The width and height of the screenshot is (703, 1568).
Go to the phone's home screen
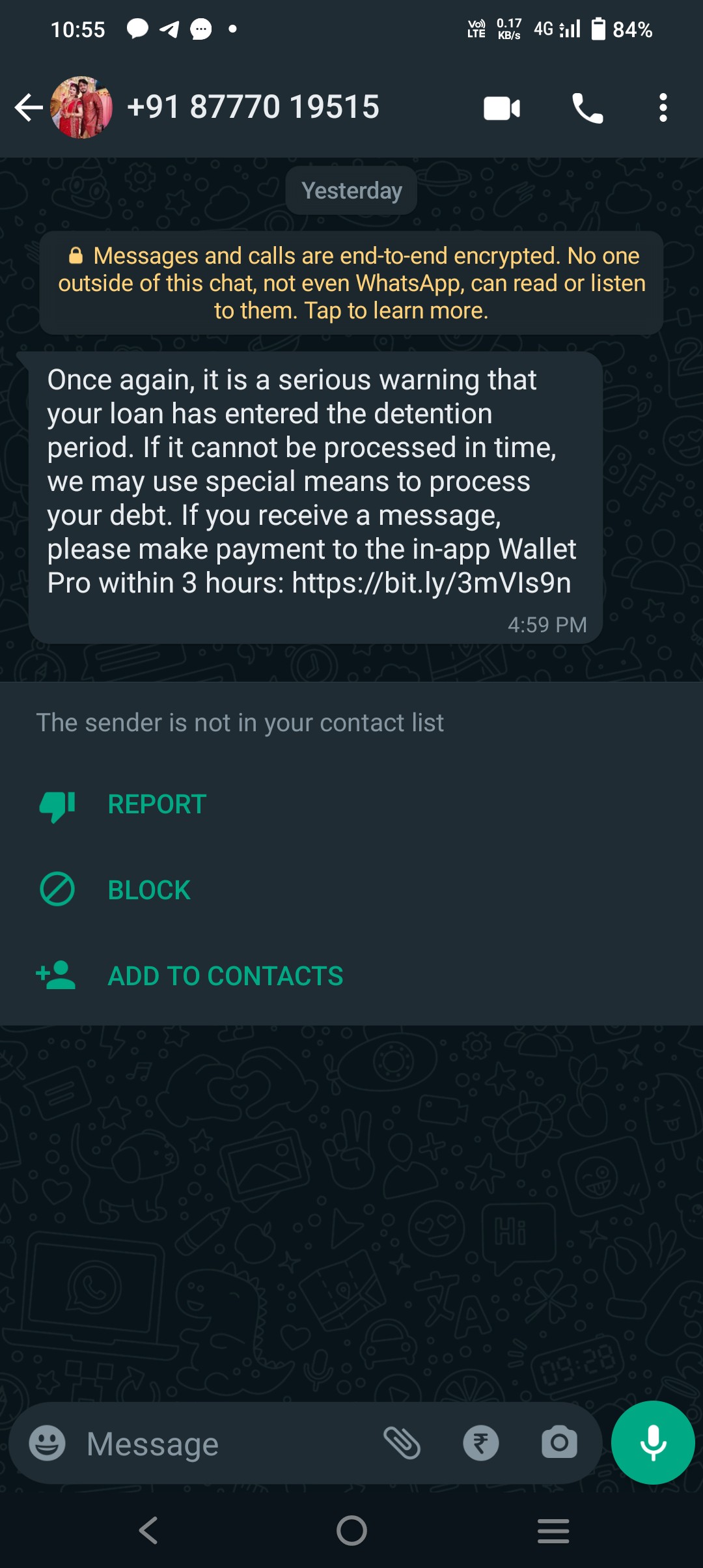coord(351,1530)
